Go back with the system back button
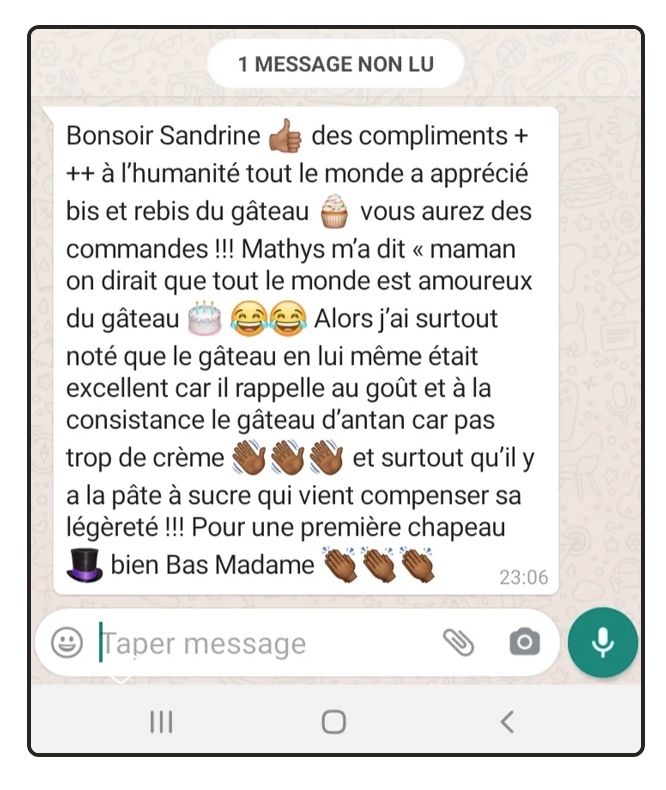The width and height of the screenshot is (666, 790). (x=507, y=721)
